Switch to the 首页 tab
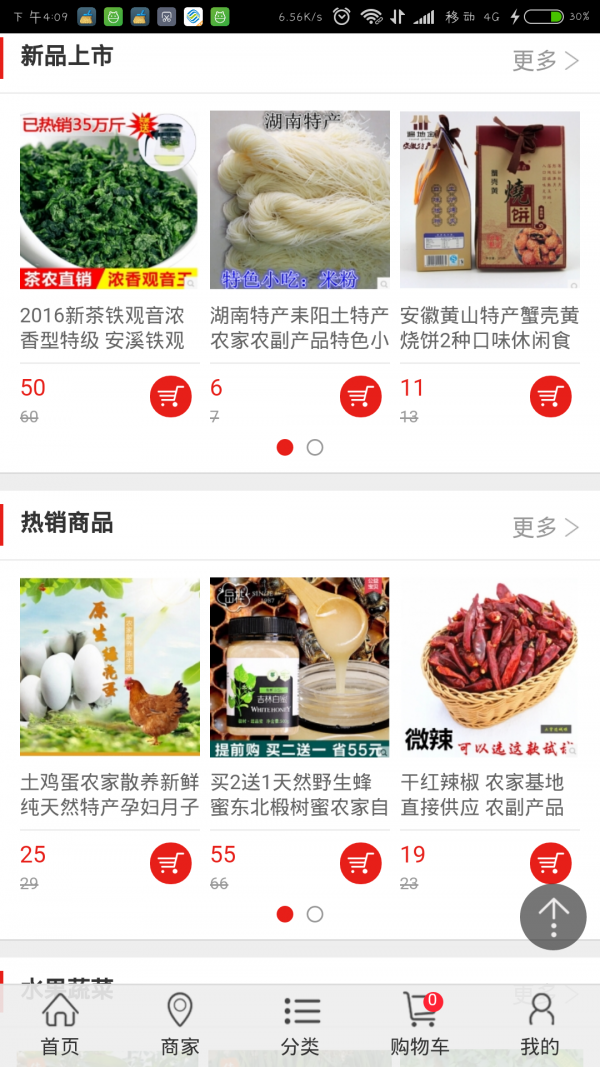This screenshot has height=1067, width=600. coord(60,1025)
